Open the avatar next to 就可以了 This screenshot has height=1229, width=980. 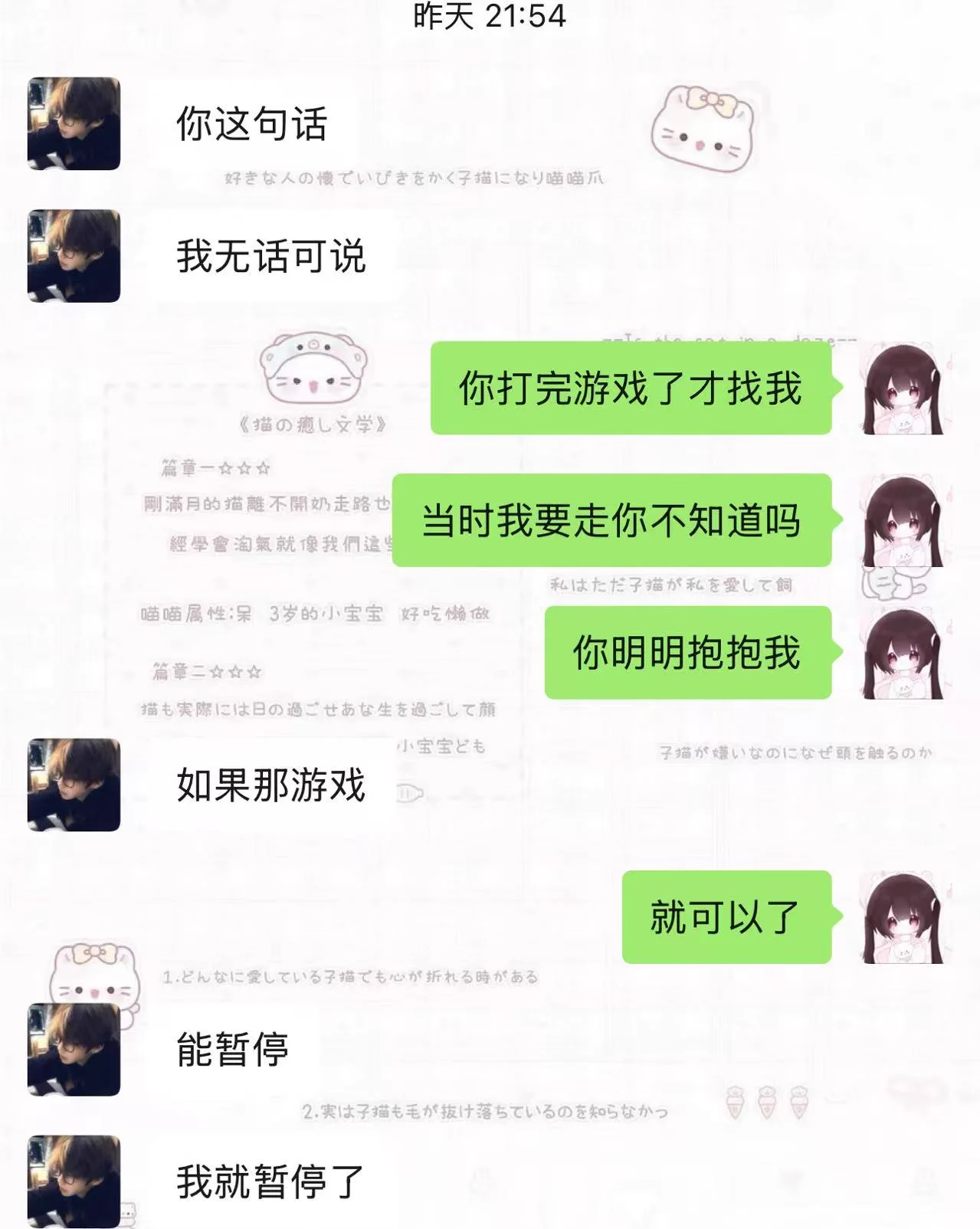point(904,917)
